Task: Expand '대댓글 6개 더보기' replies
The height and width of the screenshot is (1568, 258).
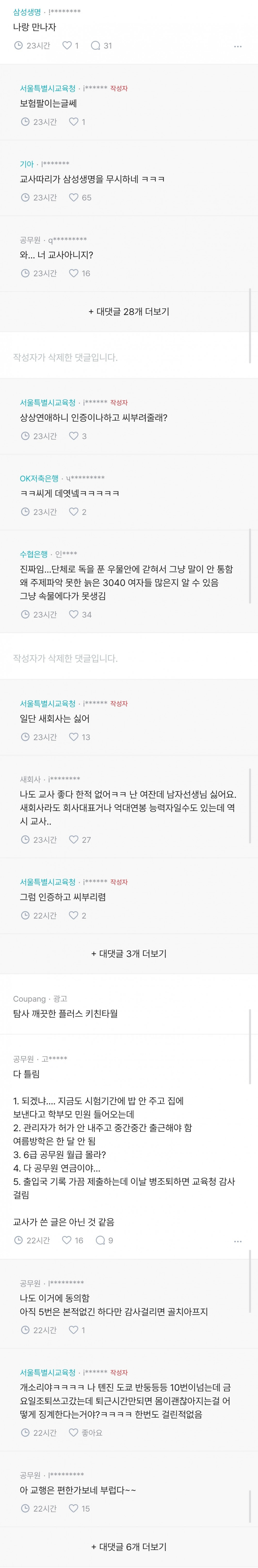Action: [x=129, y=1547]
